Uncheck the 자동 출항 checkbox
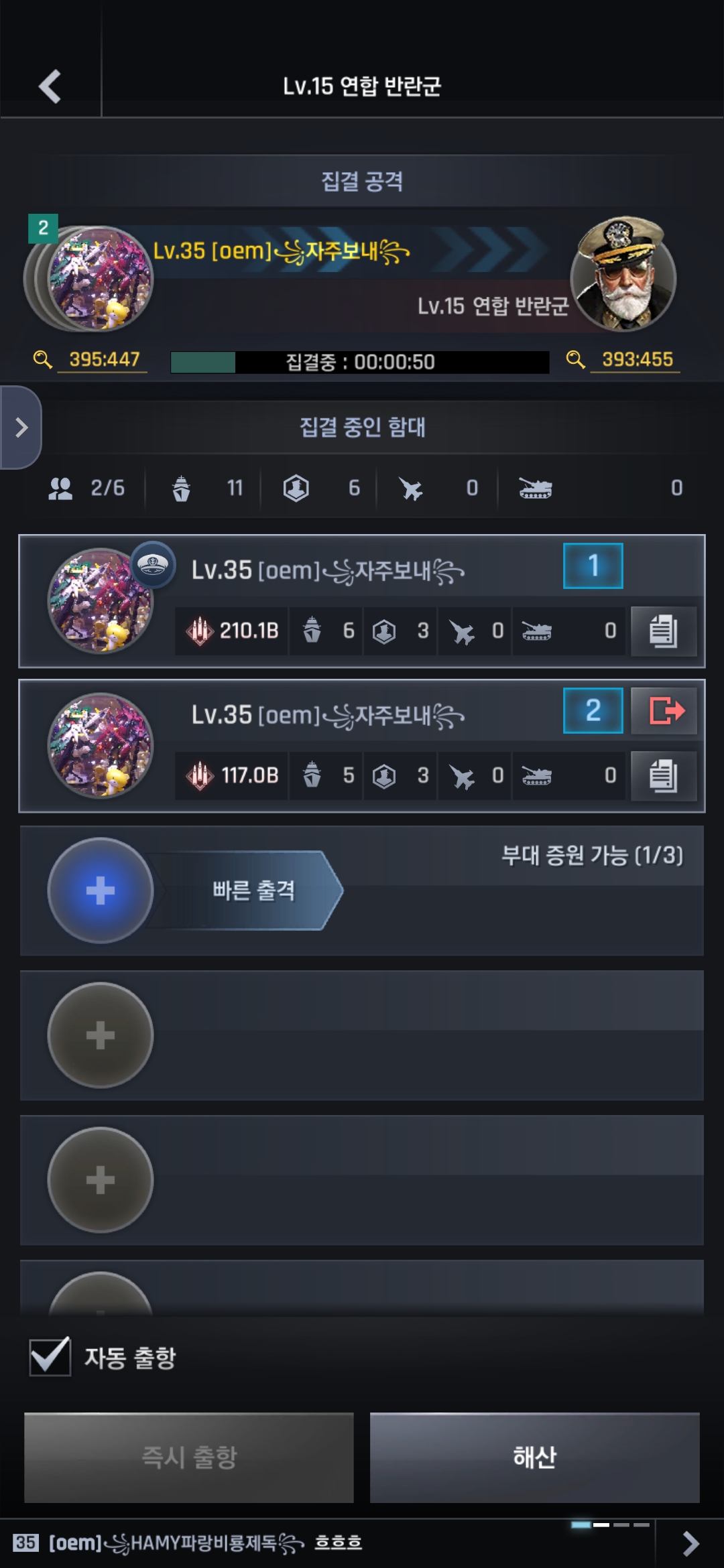724x1568 pixels. coord(50,1357)
